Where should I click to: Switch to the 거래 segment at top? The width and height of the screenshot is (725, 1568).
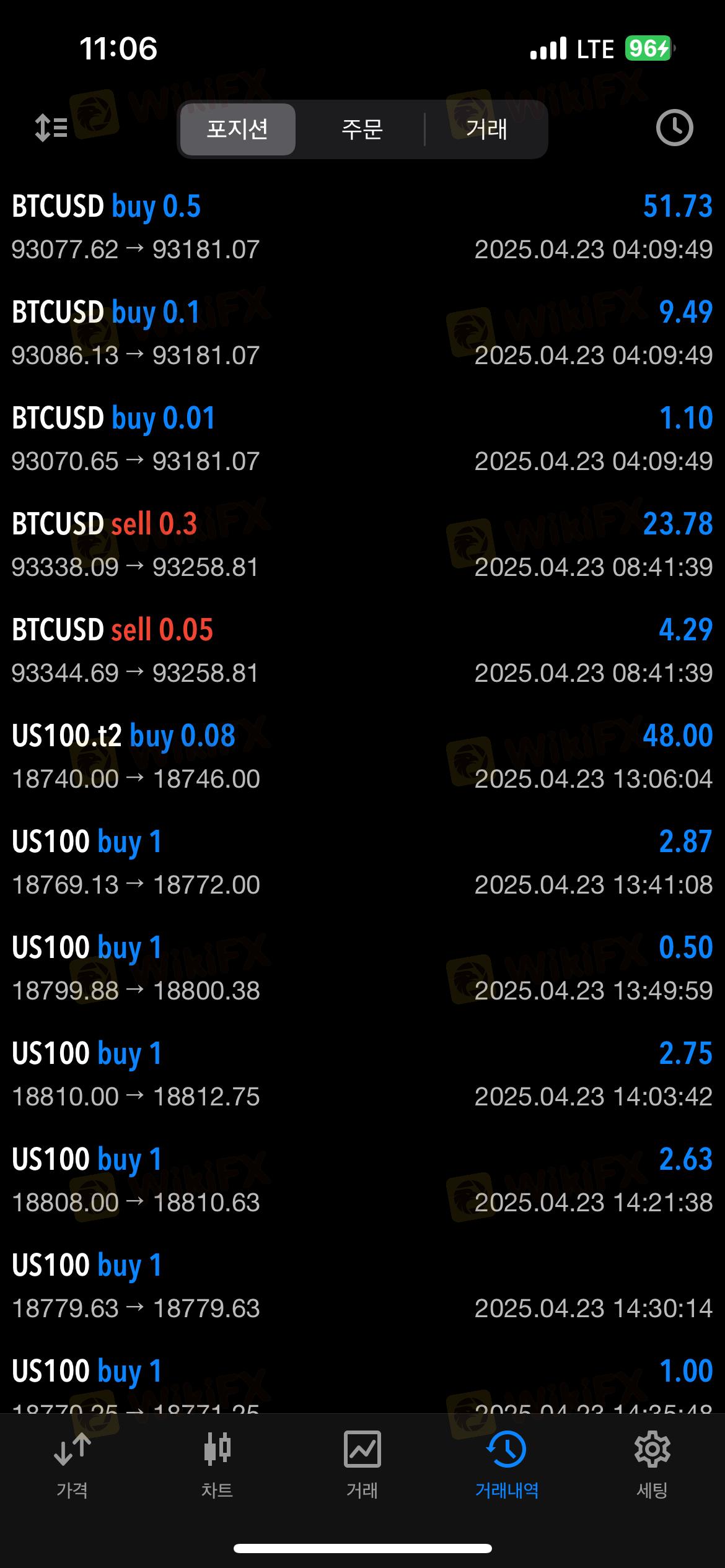[486, 129]
